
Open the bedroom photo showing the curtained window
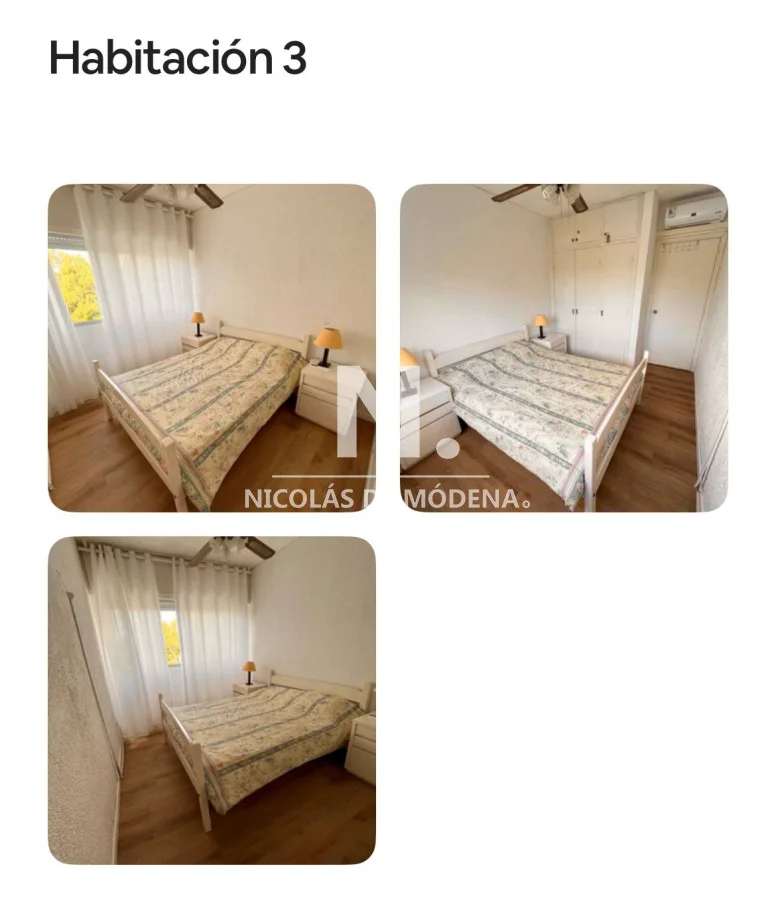click(212, 700)
